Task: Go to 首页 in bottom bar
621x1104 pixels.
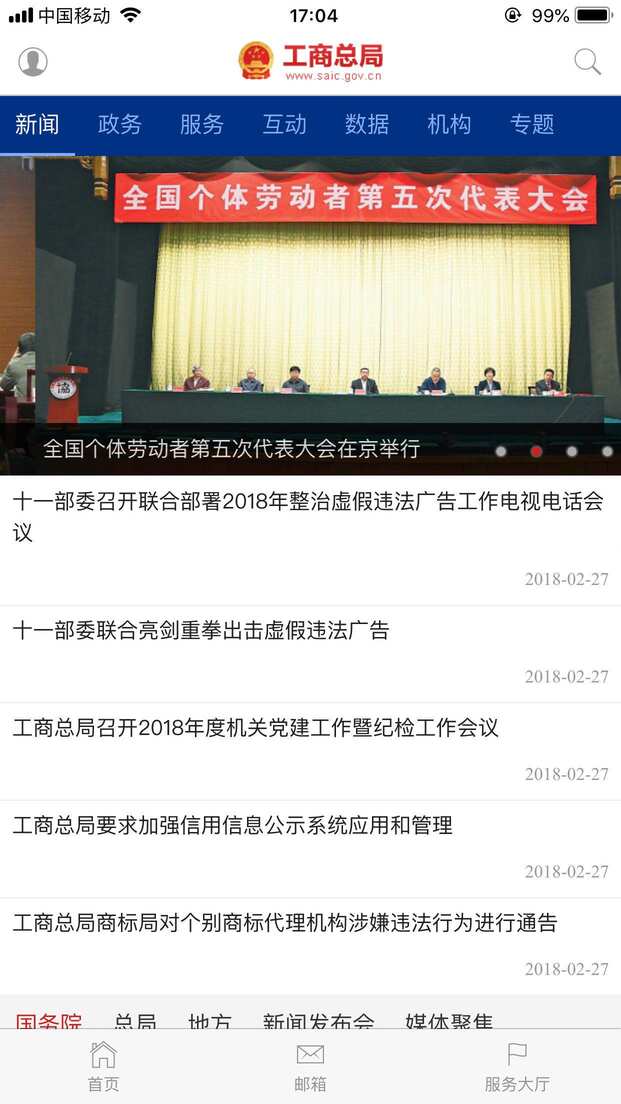Action: tap(103, 1066)
